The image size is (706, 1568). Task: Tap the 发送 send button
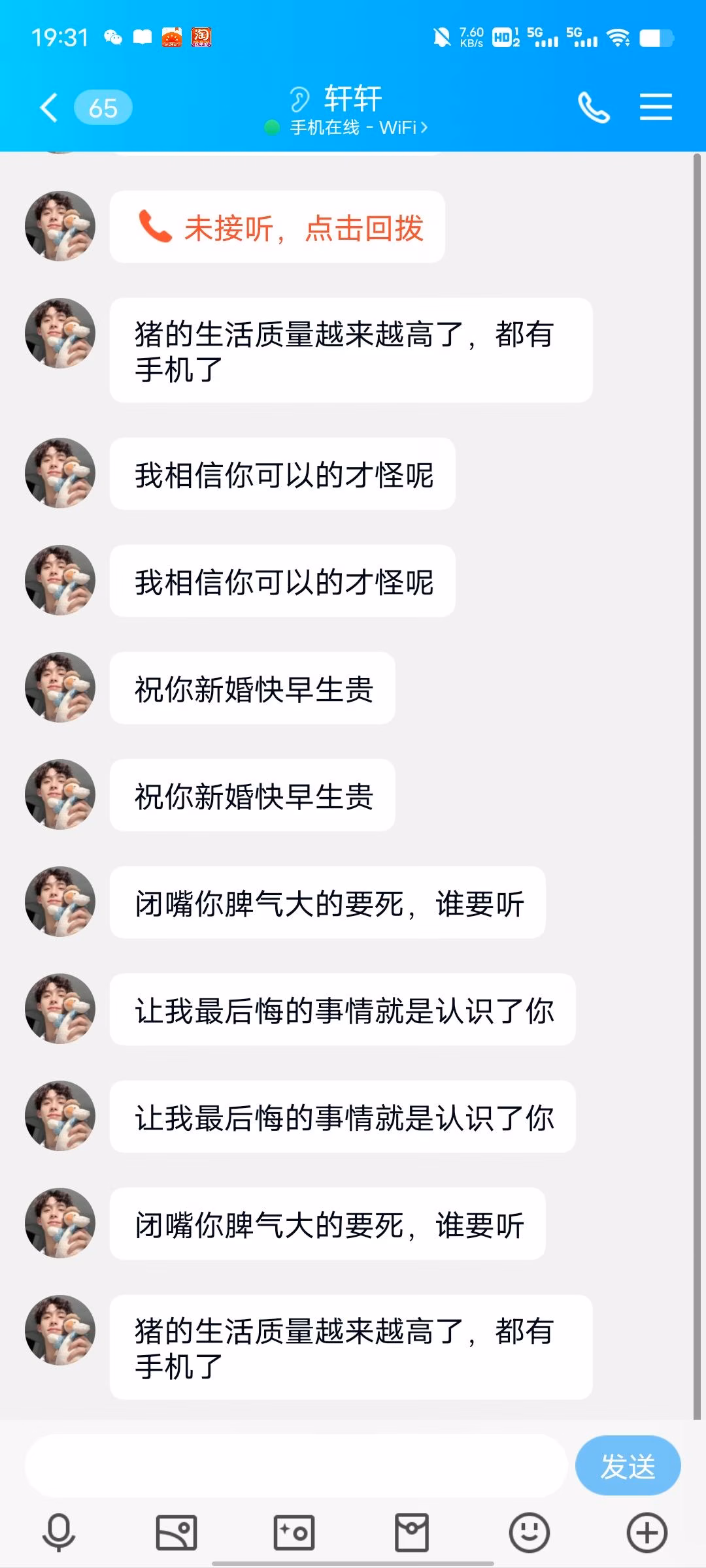[628, 1465]
